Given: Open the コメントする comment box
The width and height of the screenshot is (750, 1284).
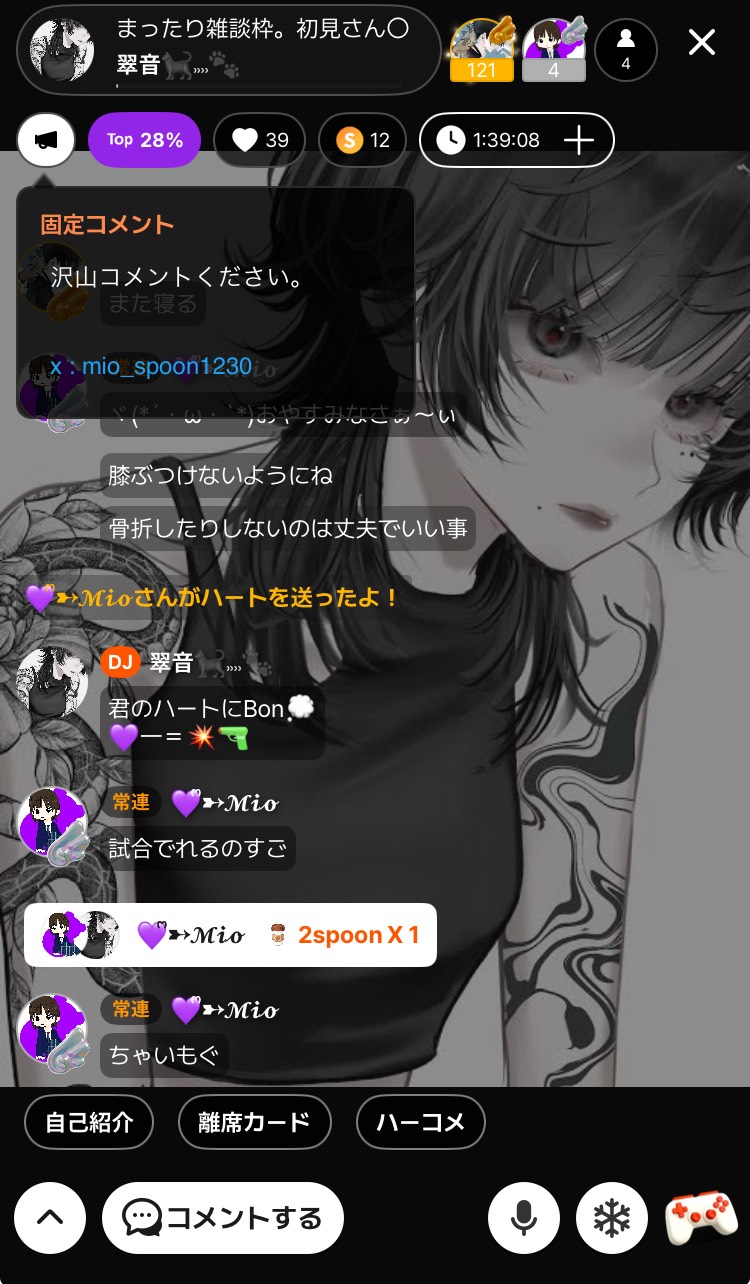Looking at the screenshot, I should [223, 1218].
